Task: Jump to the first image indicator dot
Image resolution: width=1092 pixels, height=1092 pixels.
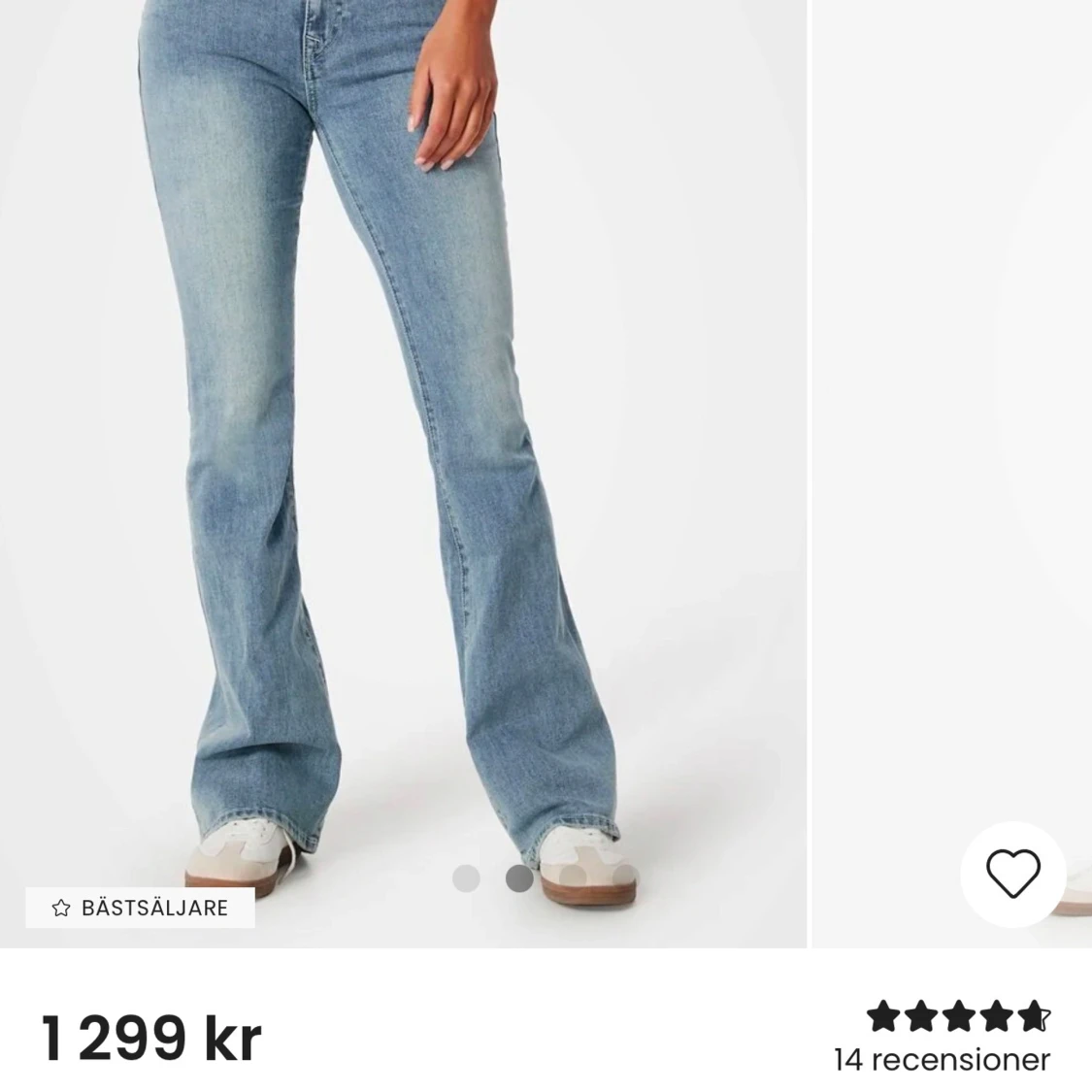Action: (466, 878)
